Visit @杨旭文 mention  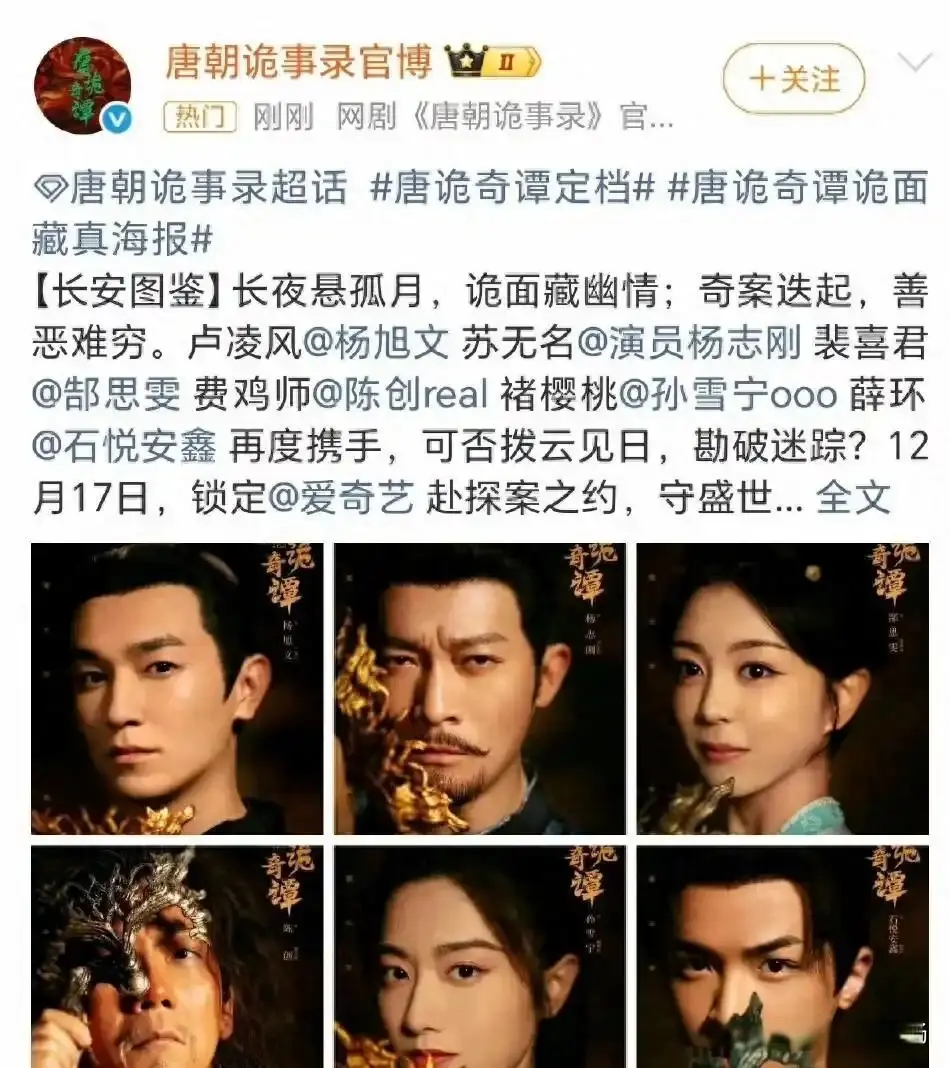click(x=373, y=343)
